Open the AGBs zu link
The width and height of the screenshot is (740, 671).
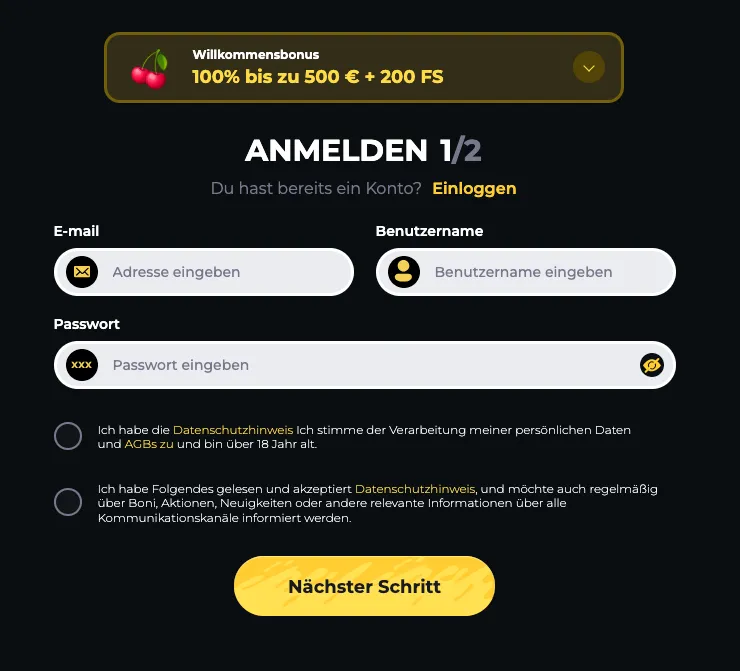coord(149,444)
